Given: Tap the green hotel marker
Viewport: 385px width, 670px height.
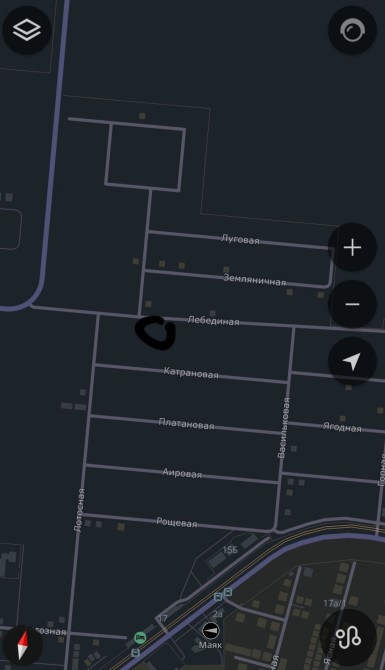Looking at the screenshot, I should [140, 638].
